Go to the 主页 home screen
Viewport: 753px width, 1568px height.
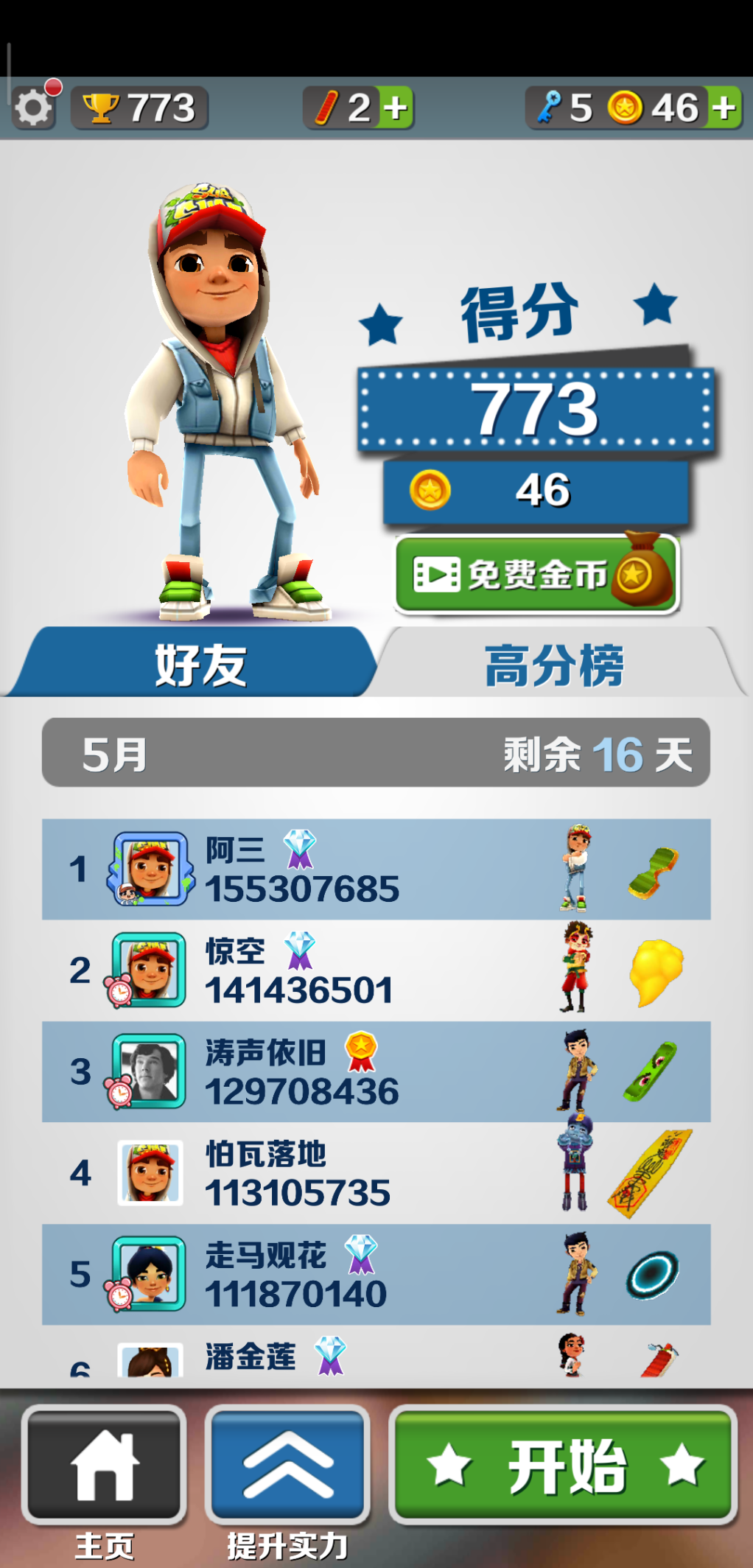point(104,1465)
